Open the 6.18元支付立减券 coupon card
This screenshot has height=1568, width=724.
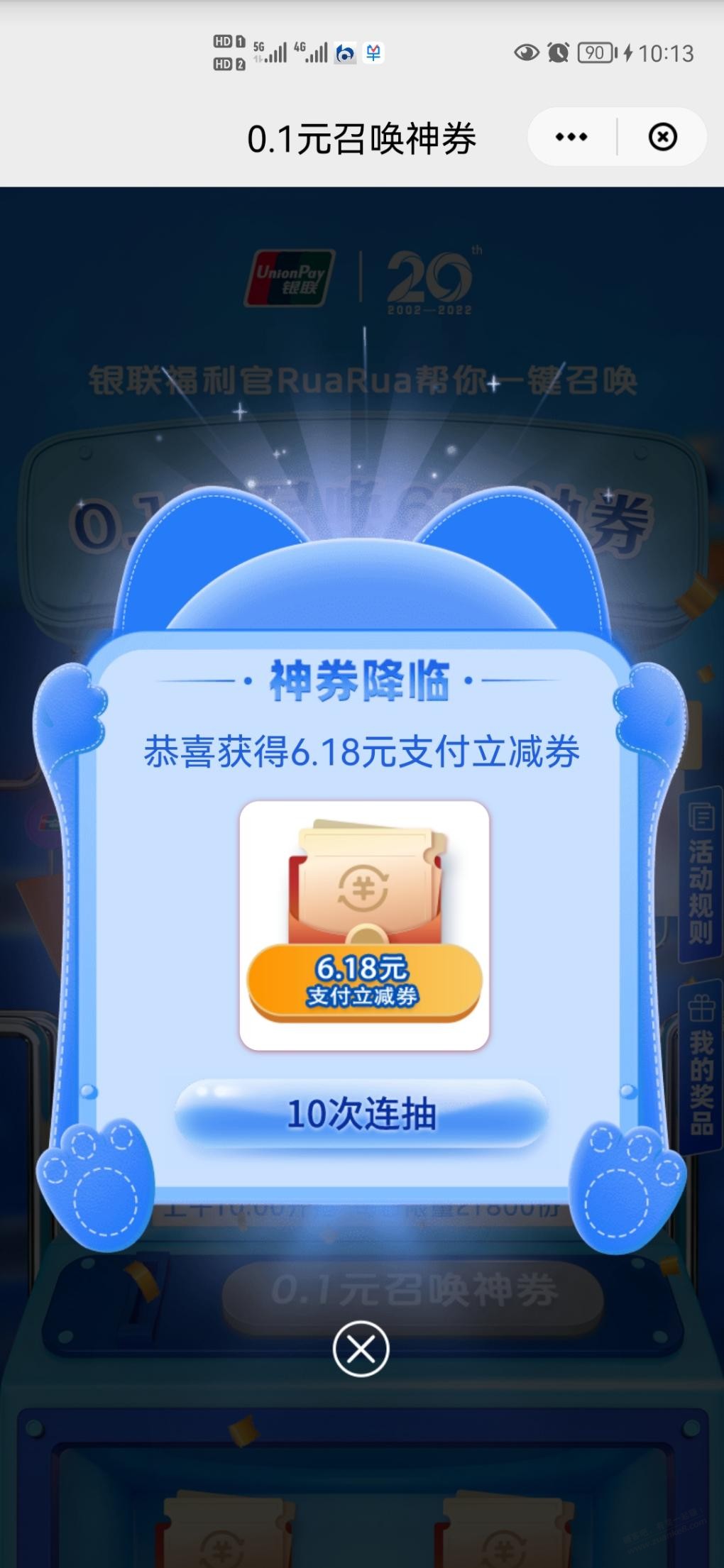(x=364, y=925)
